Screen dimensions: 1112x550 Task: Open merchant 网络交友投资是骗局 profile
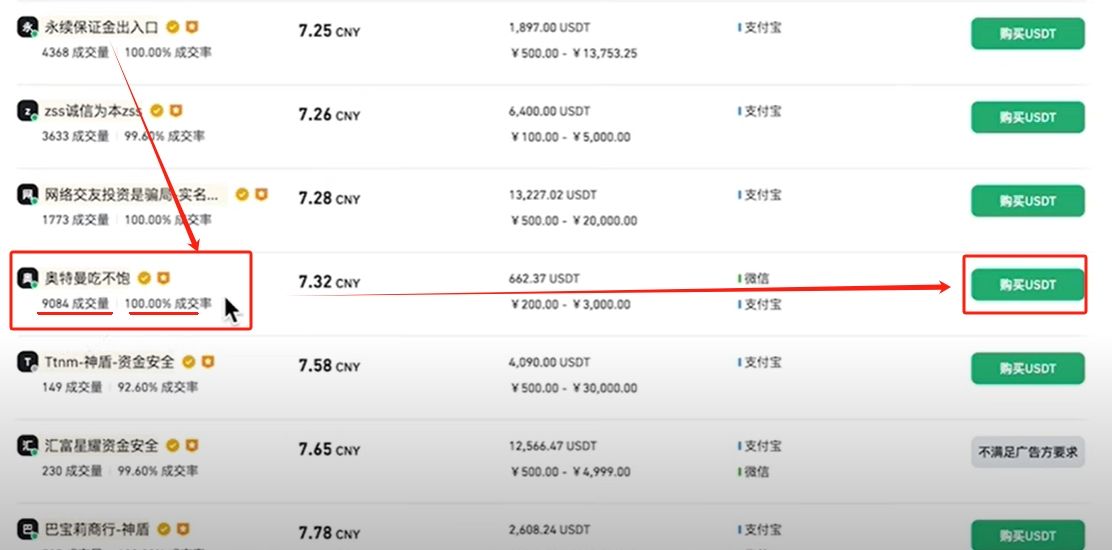(x=135, y=195)
